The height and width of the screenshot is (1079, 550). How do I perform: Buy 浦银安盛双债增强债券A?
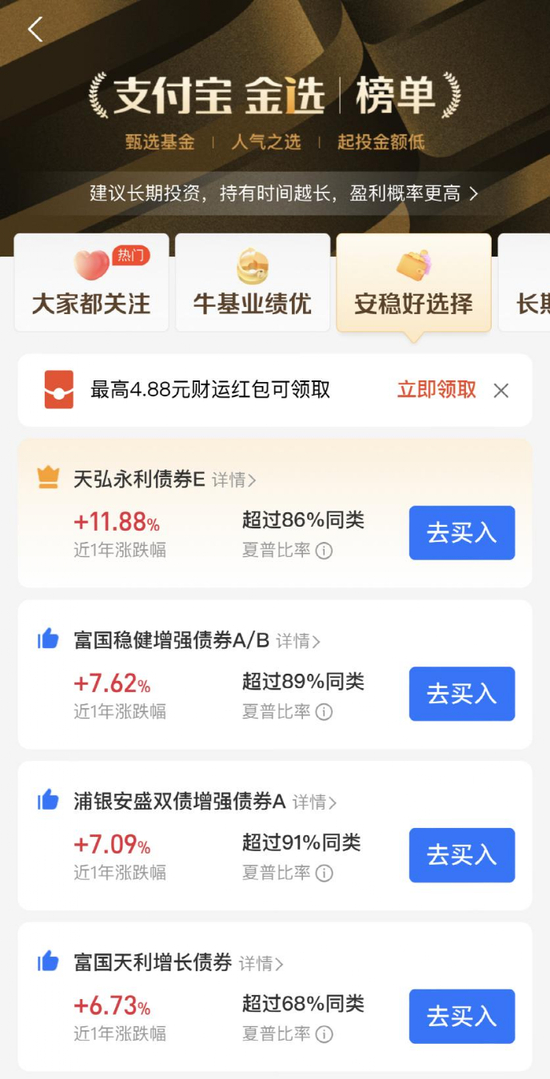point(462,855)
